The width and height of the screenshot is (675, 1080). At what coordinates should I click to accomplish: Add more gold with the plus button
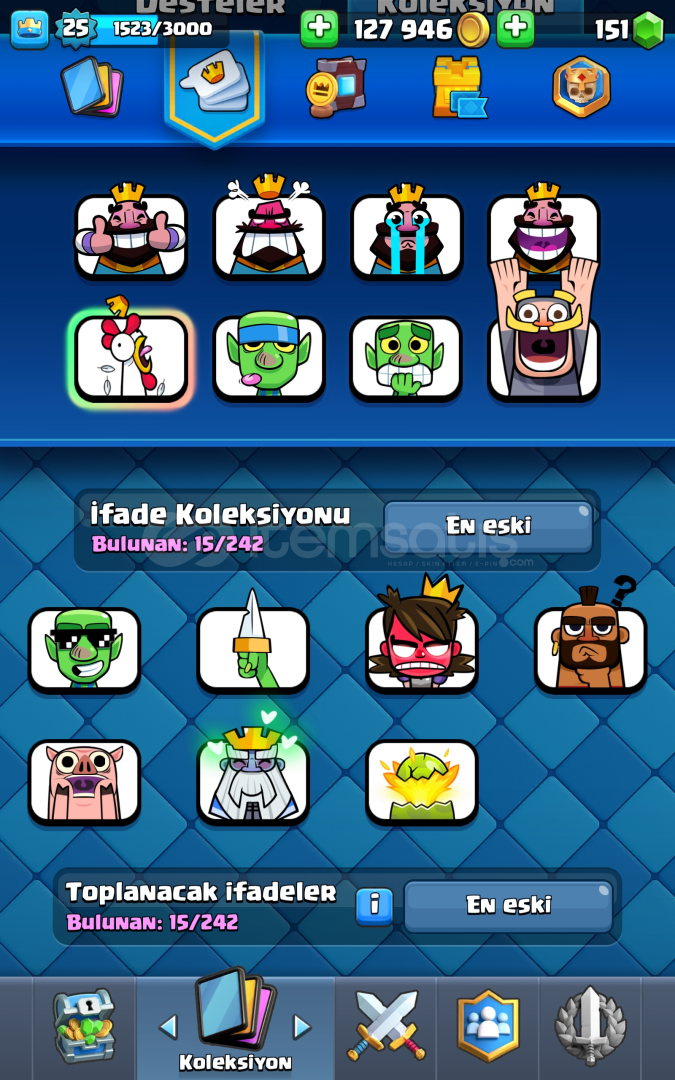pyautogui.click(x=319, y=29)
